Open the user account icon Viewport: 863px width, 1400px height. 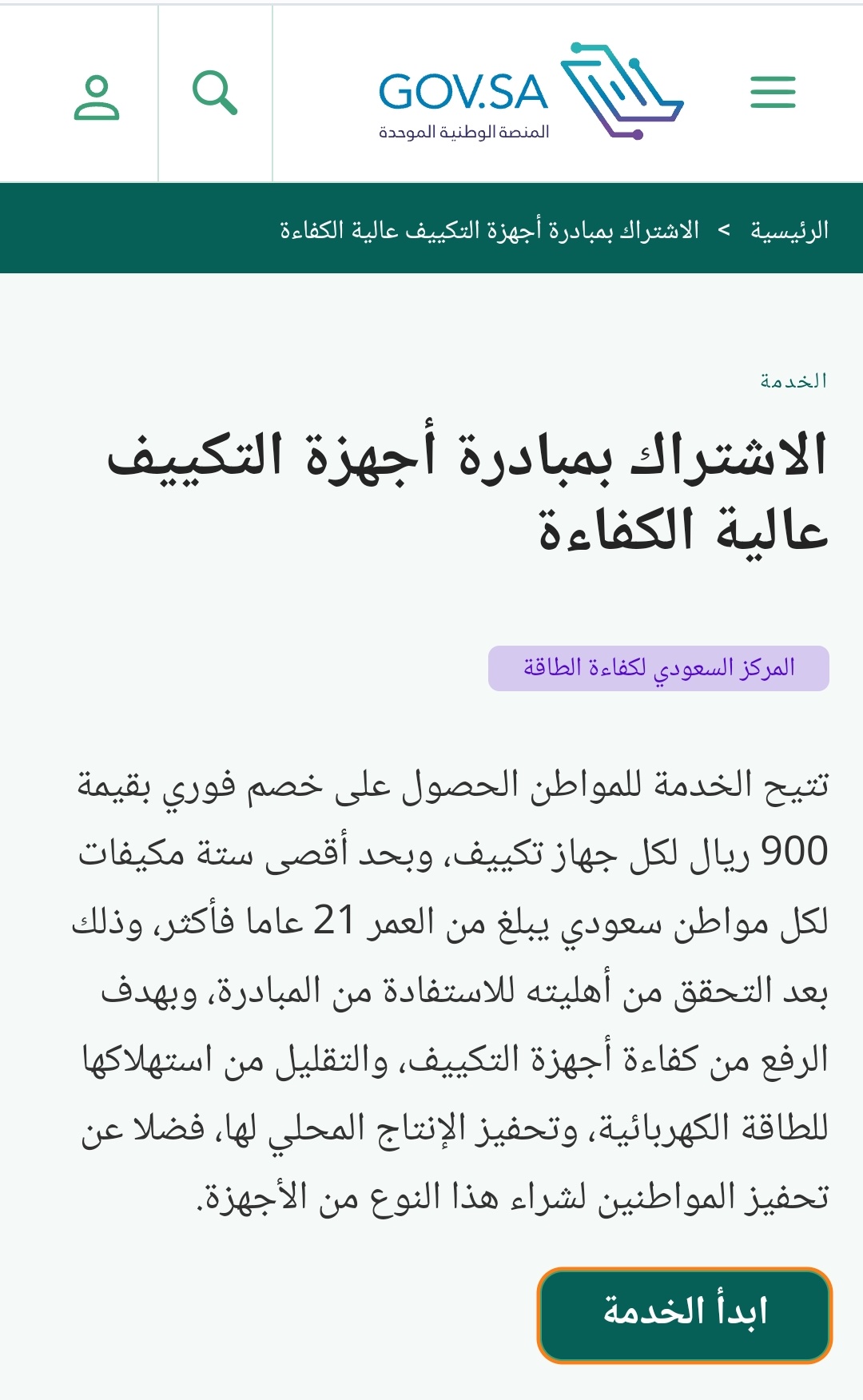[x=97, y=97]
